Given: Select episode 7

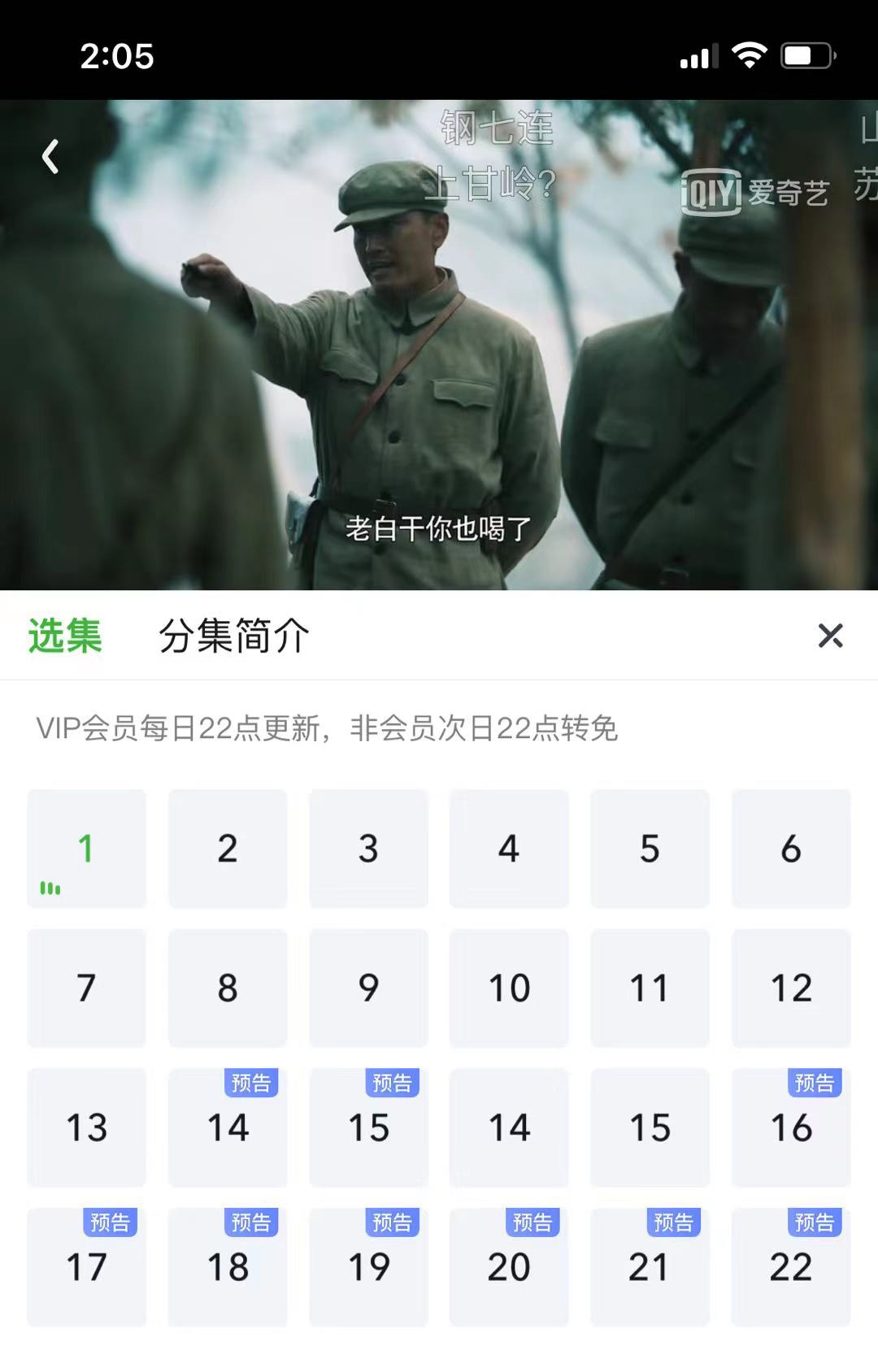Looking at the screenshot, I should [87, 988].
